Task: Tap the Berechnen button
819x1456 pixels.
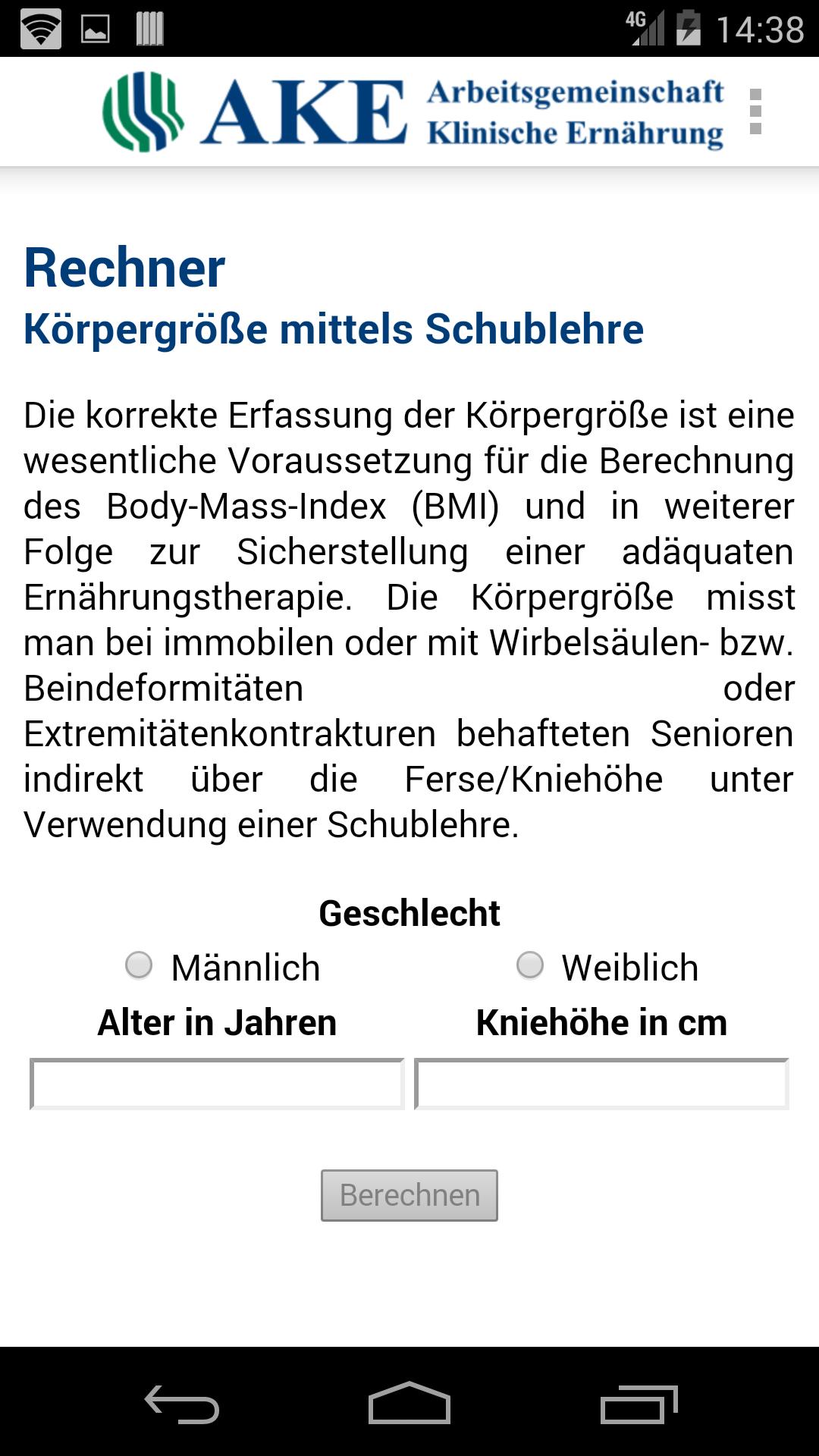Action: tap(409, 1195)
